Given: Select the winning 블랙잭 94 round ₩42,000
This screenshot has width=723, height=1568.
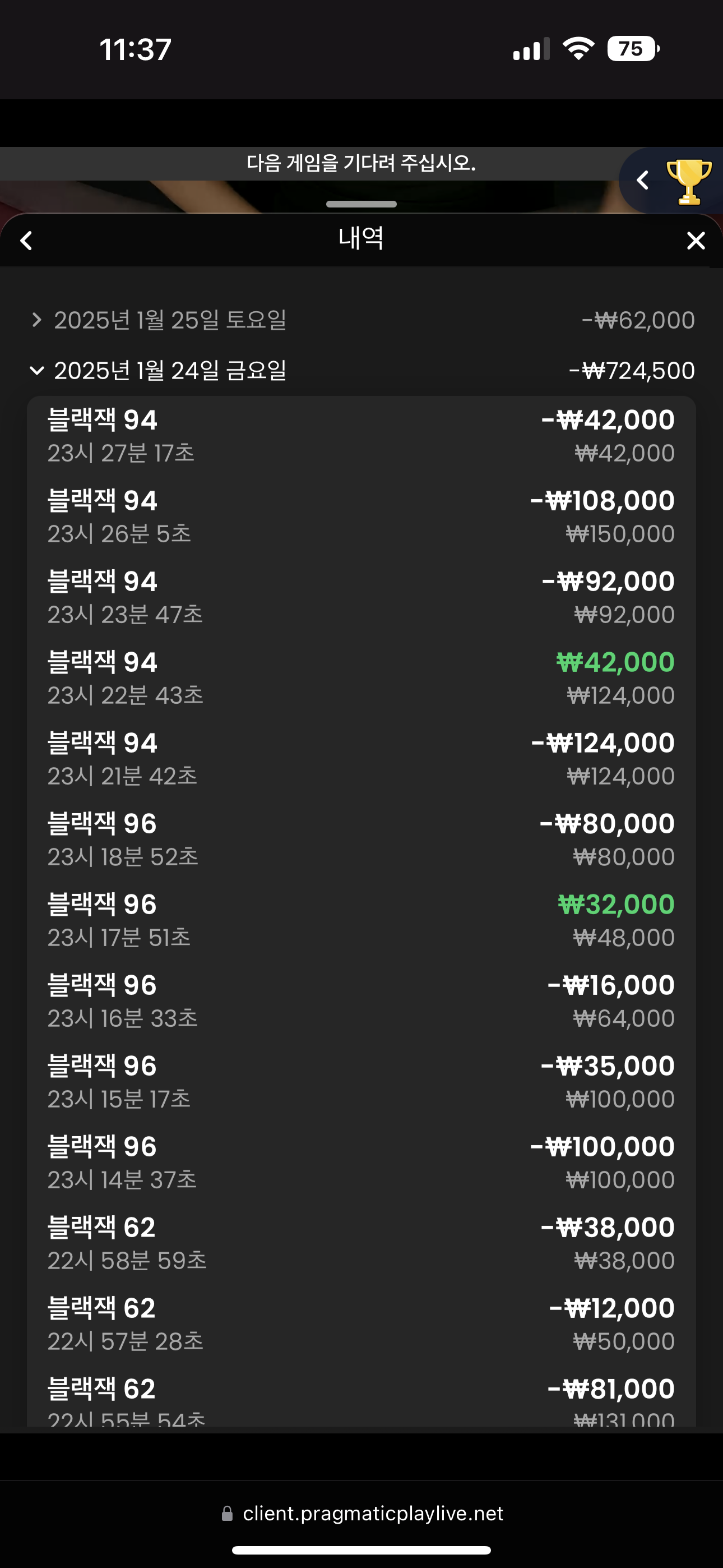Looking at the screenshot, I should pyautogui.click(x=361, y=678).
